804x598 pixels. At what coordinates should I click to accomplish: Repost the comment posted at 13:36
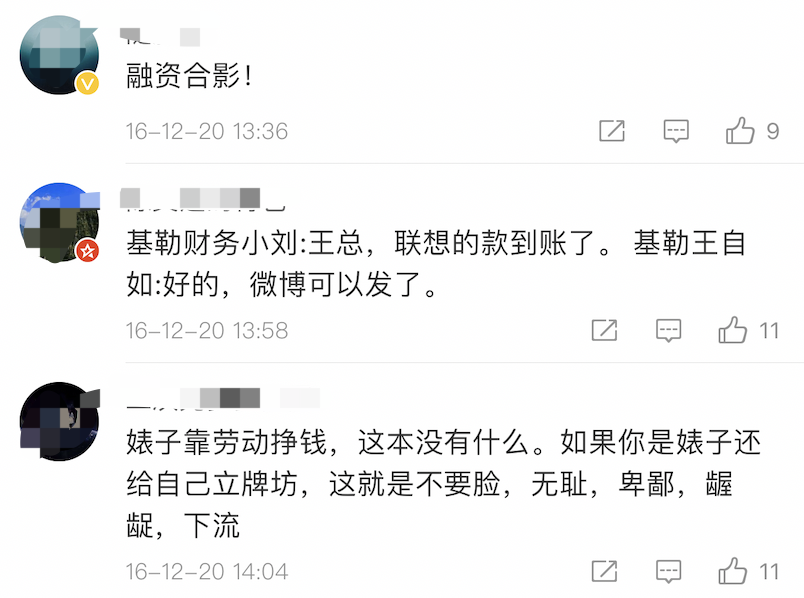point(611,131)
